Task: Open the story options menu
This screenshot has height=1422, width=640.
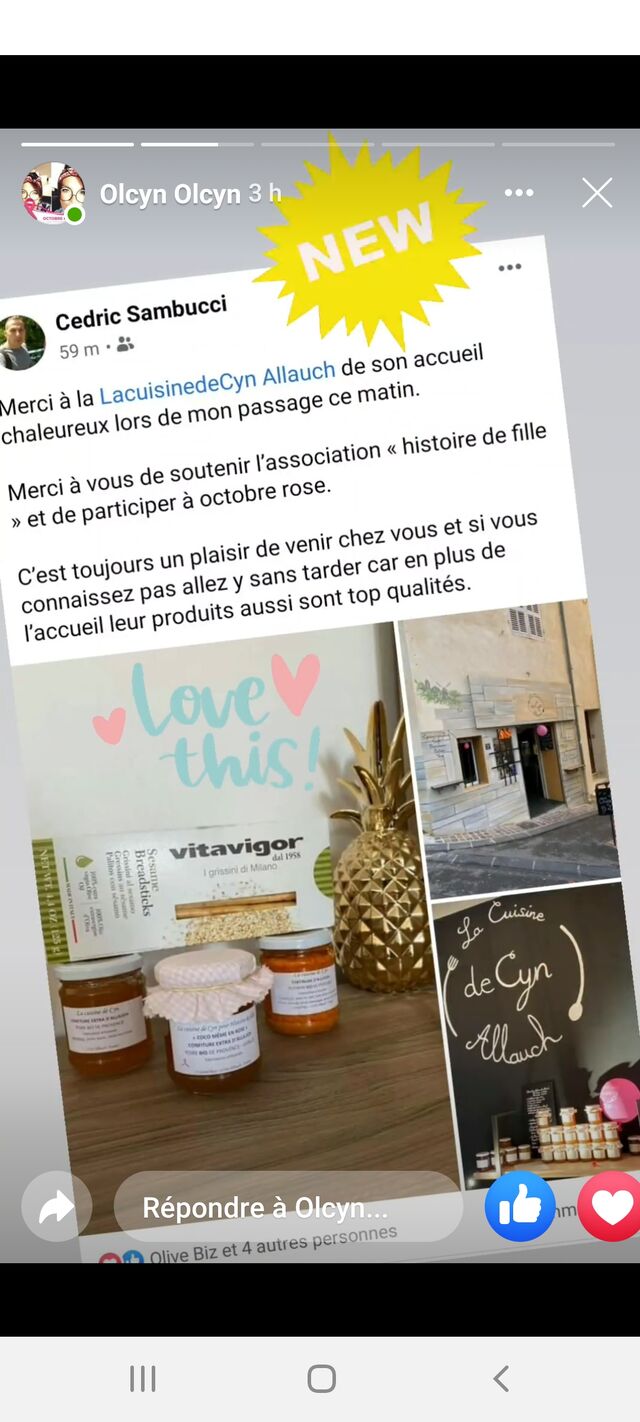Action: click(x=519, y=193)
